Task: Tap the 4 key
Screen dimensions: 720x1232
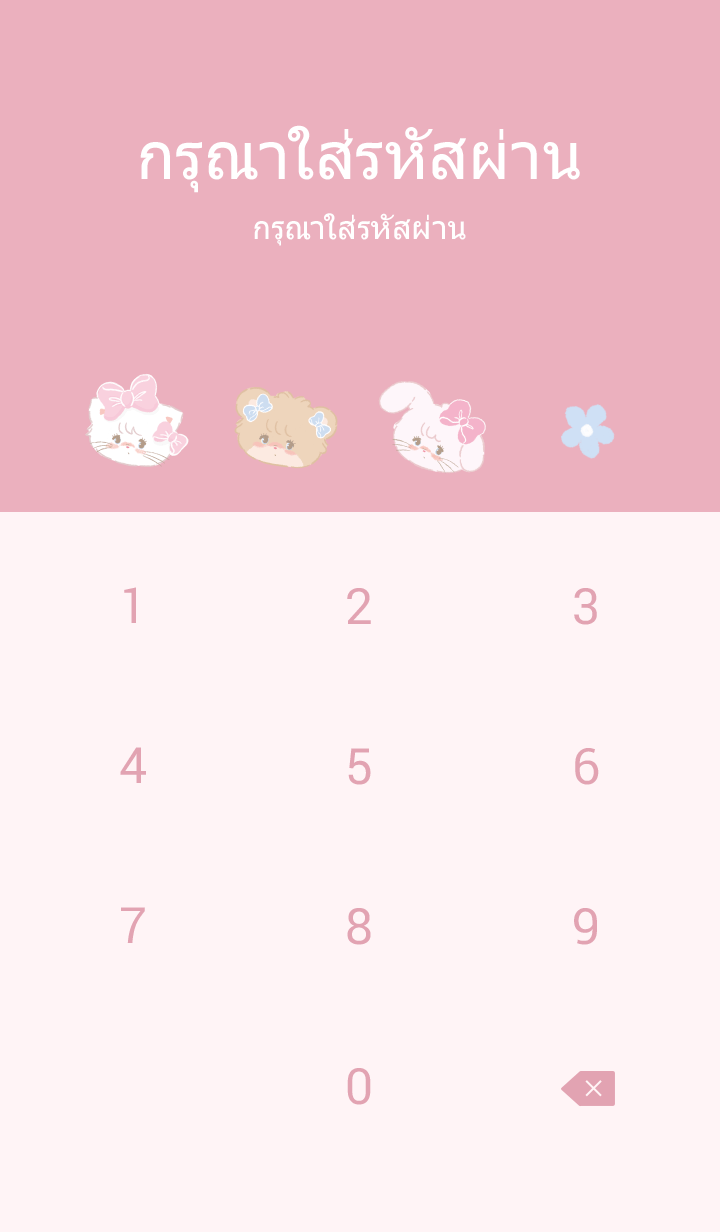Action: [x=132, y=767]
